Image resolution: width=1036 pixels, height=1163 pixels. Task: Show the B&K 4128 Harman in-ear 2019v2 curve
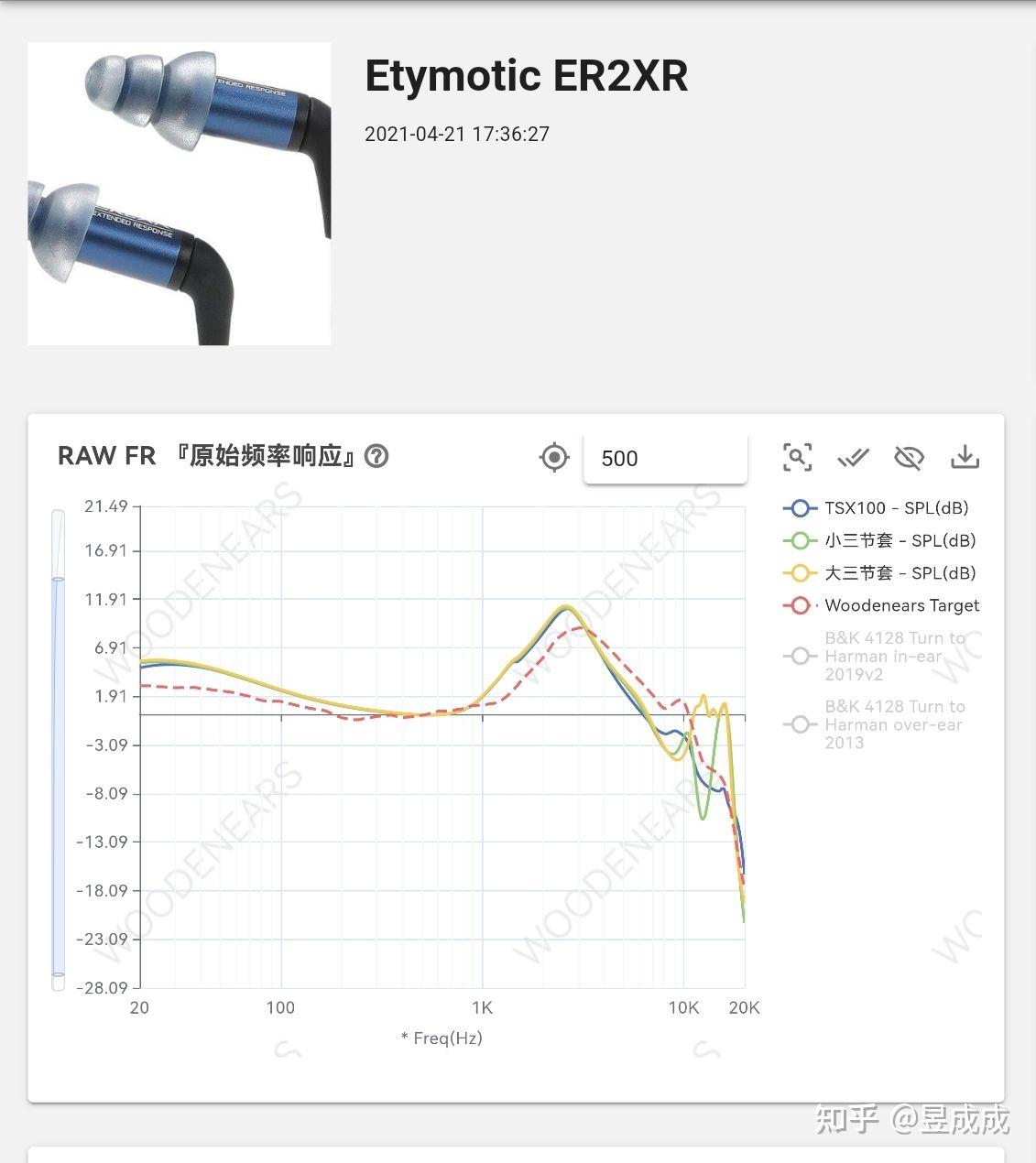point(893,656)
